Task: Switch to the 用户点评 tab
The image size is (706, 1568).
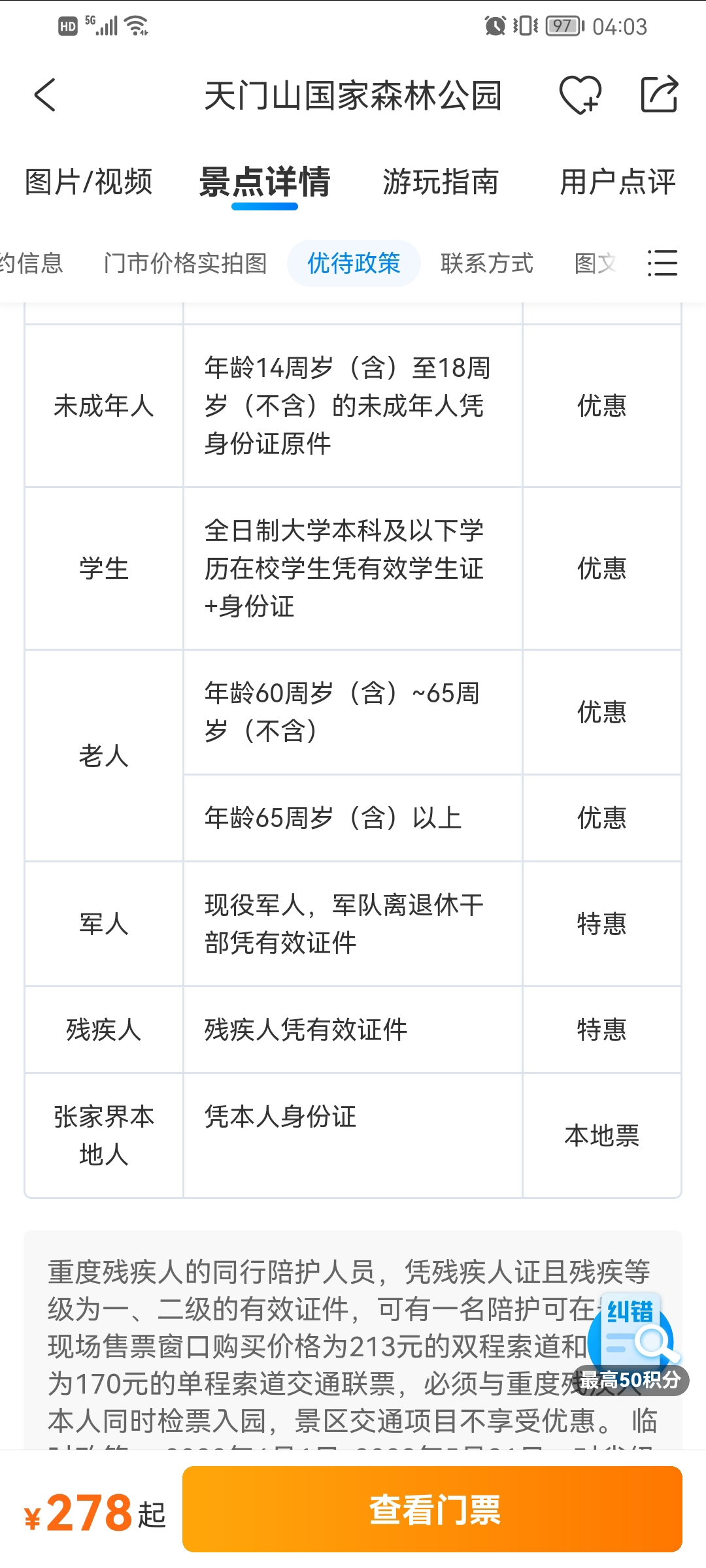Action: tap(618, 182)
